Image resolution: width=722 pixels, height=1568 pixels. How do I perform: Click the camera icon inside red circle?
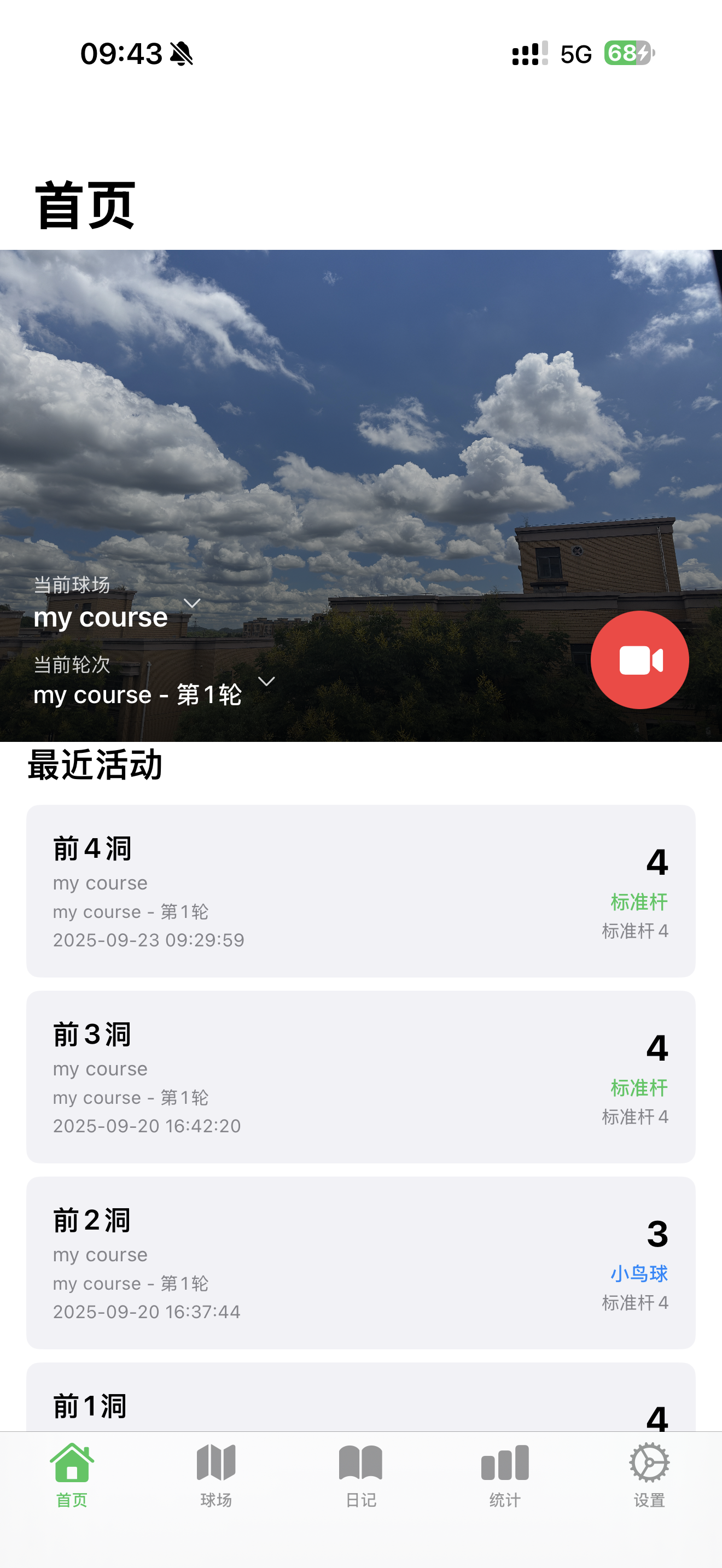640,659
